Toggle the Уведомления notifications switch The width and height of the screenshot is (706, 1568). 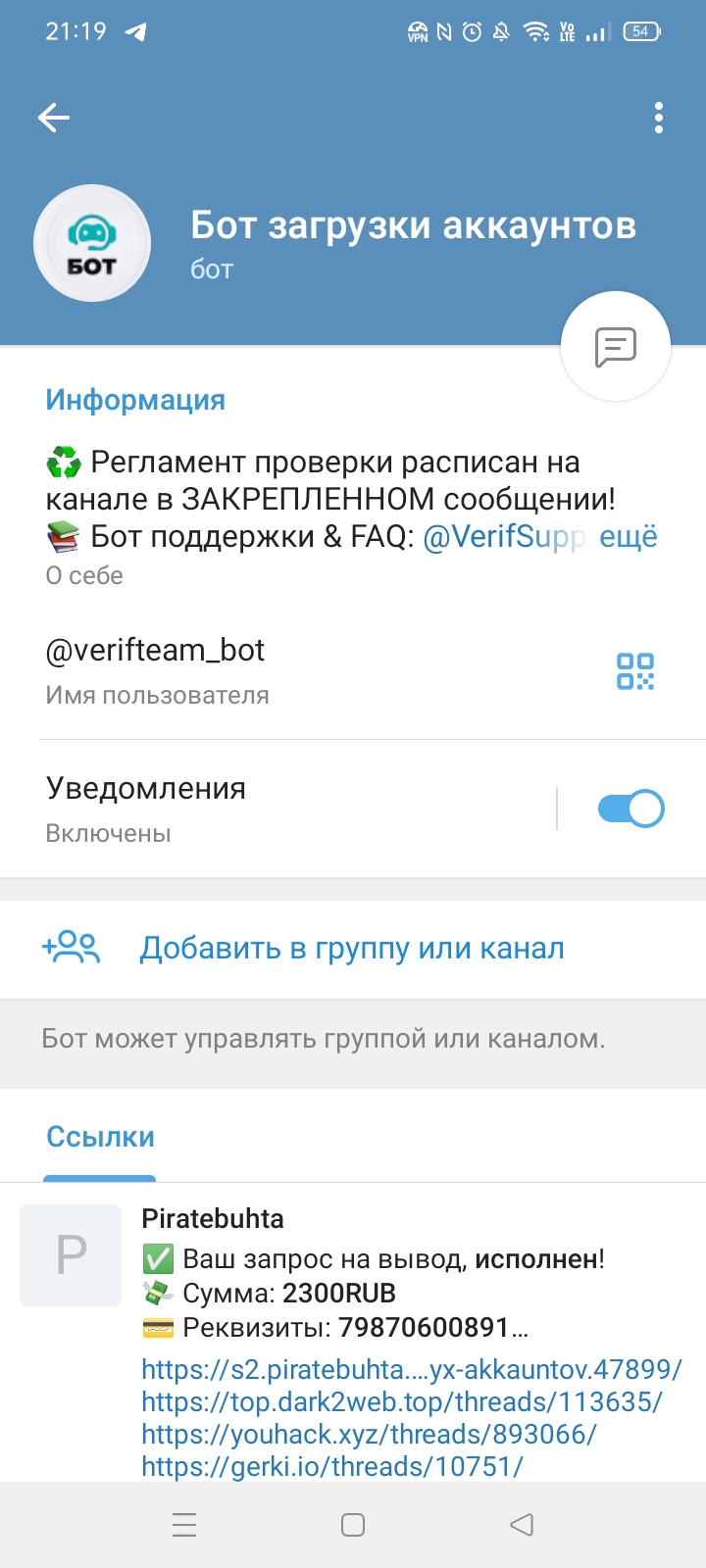pyautogui.click(x=630, y=808)
